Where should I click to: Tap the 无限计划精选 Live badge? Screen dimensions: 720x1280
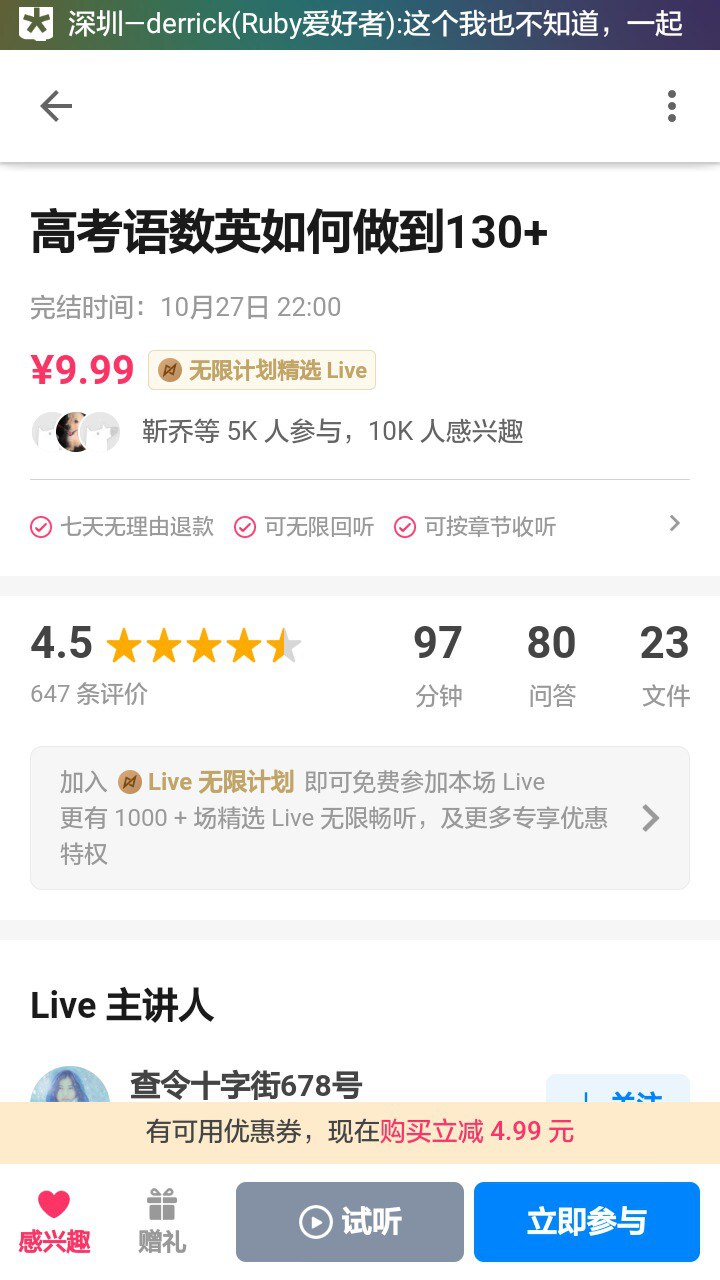coord(262,370)
